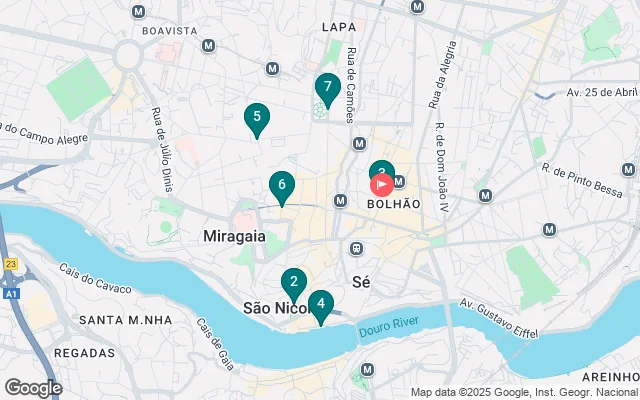The width and height of the screenshot is (640, 400).
Task: Select map pin number 2
Action: [x=293, y=282]
